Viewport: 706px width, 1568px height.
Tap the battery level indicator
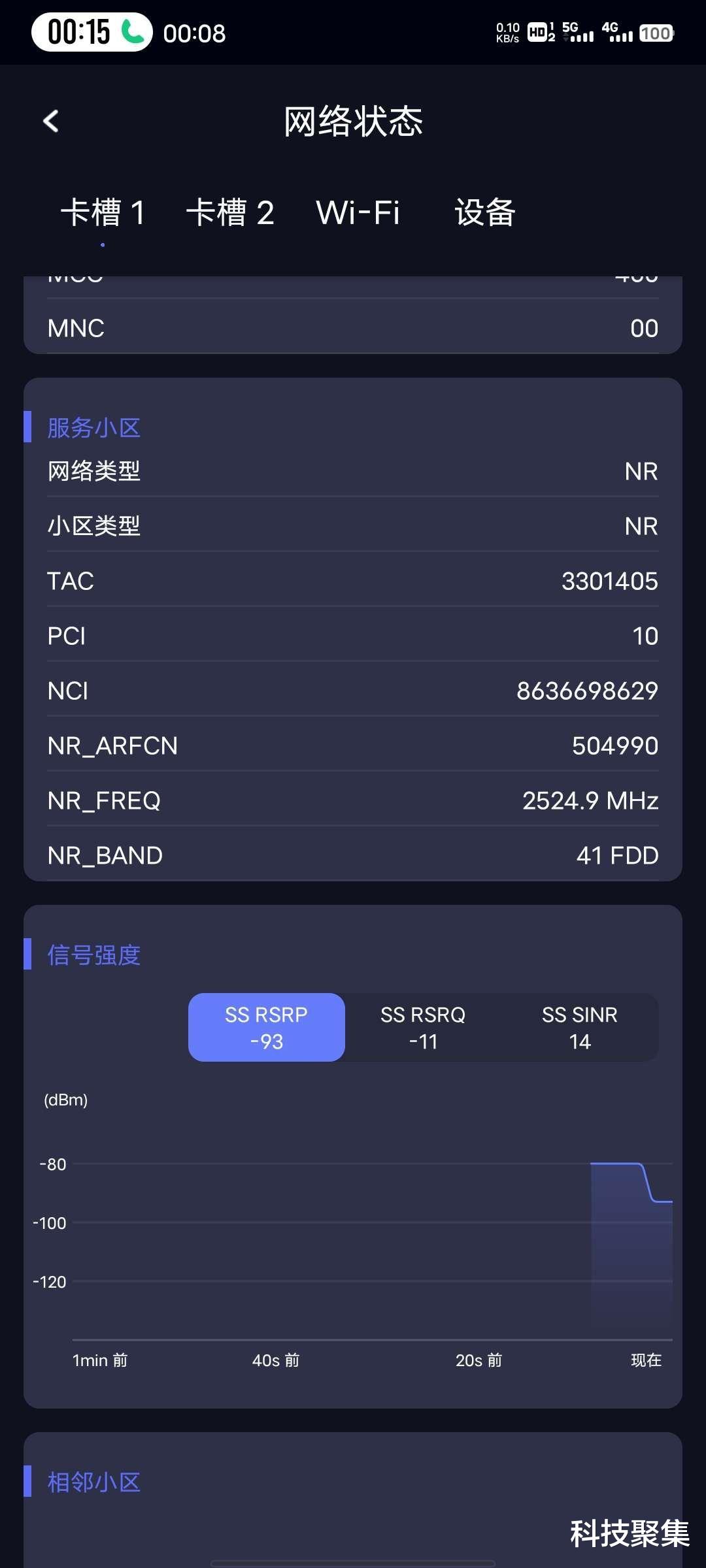coord(657,31)
